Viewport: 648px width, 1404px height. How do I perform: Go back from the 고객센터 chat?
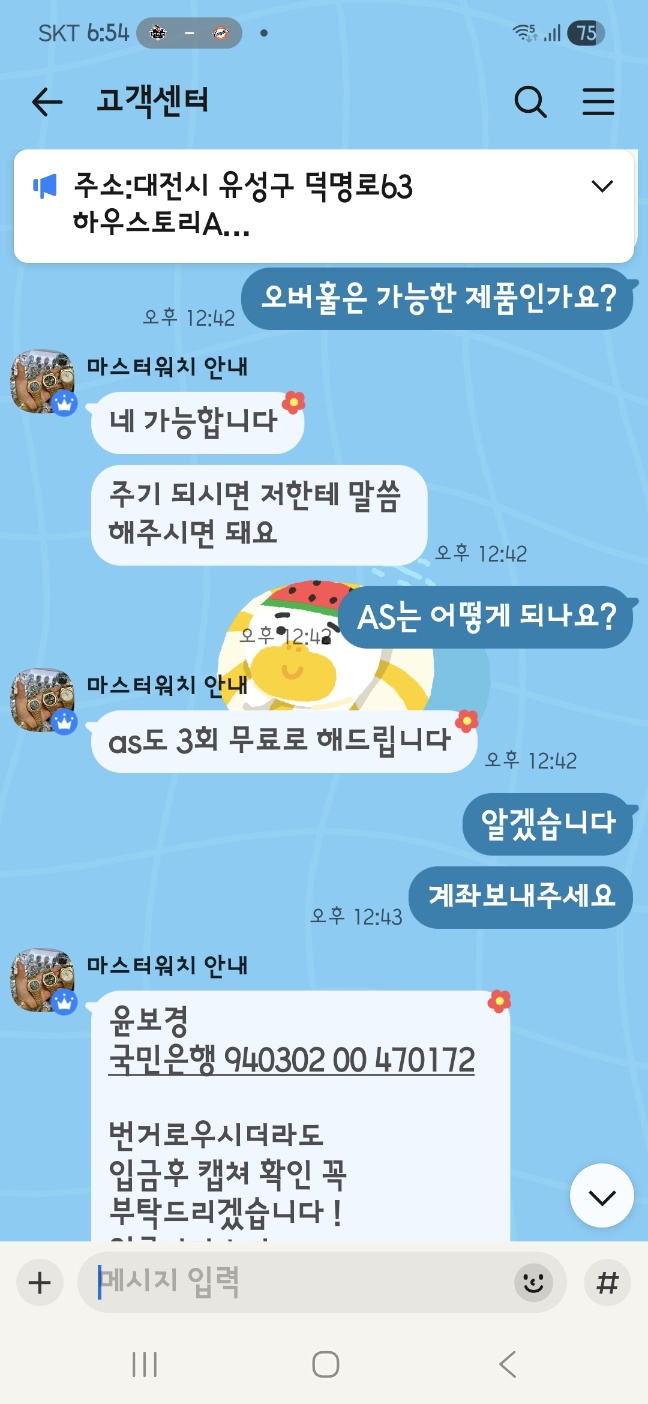tap(47, 101)
